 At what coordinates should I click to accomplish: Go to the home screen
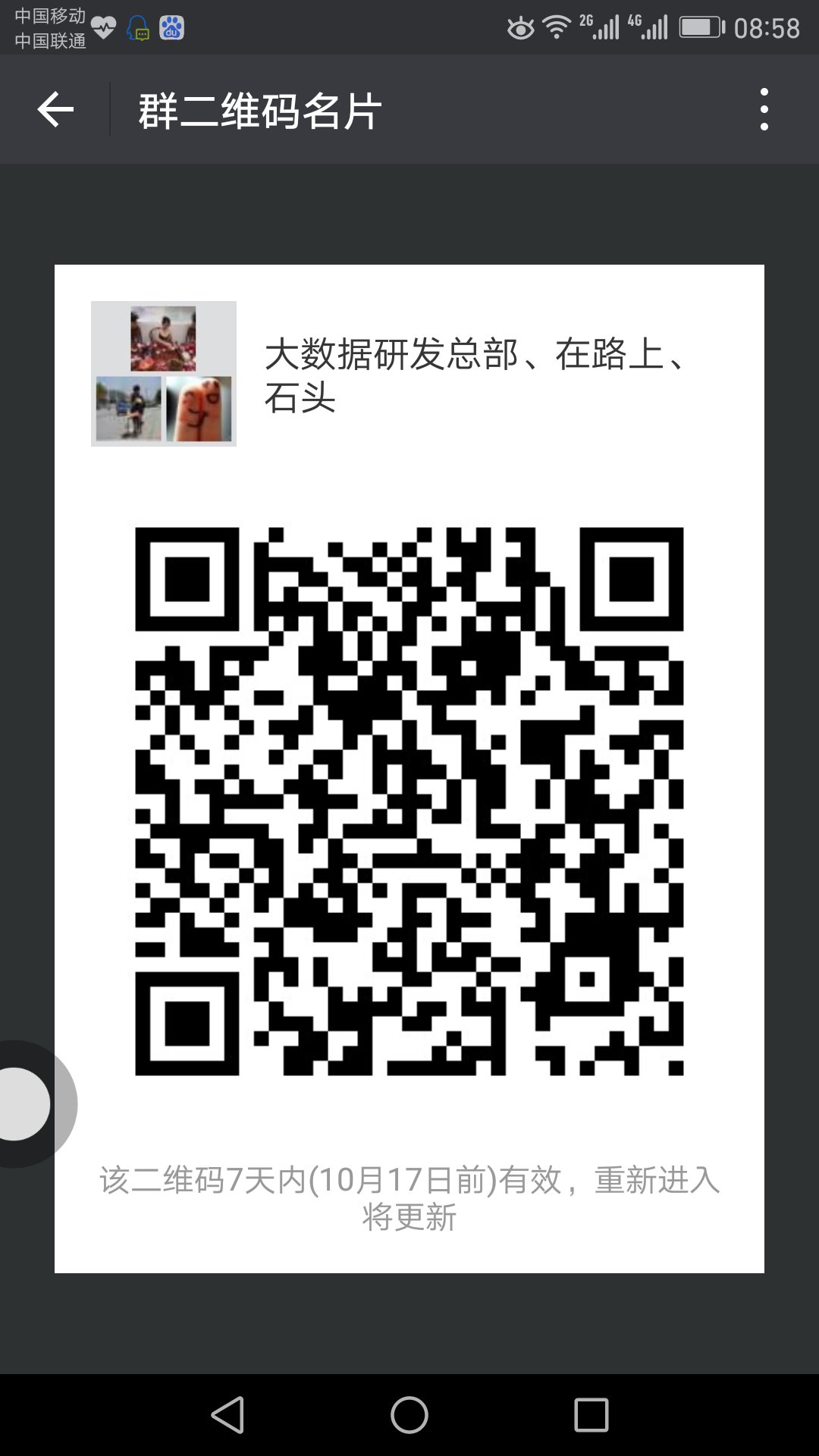(x=409, y=1415)
